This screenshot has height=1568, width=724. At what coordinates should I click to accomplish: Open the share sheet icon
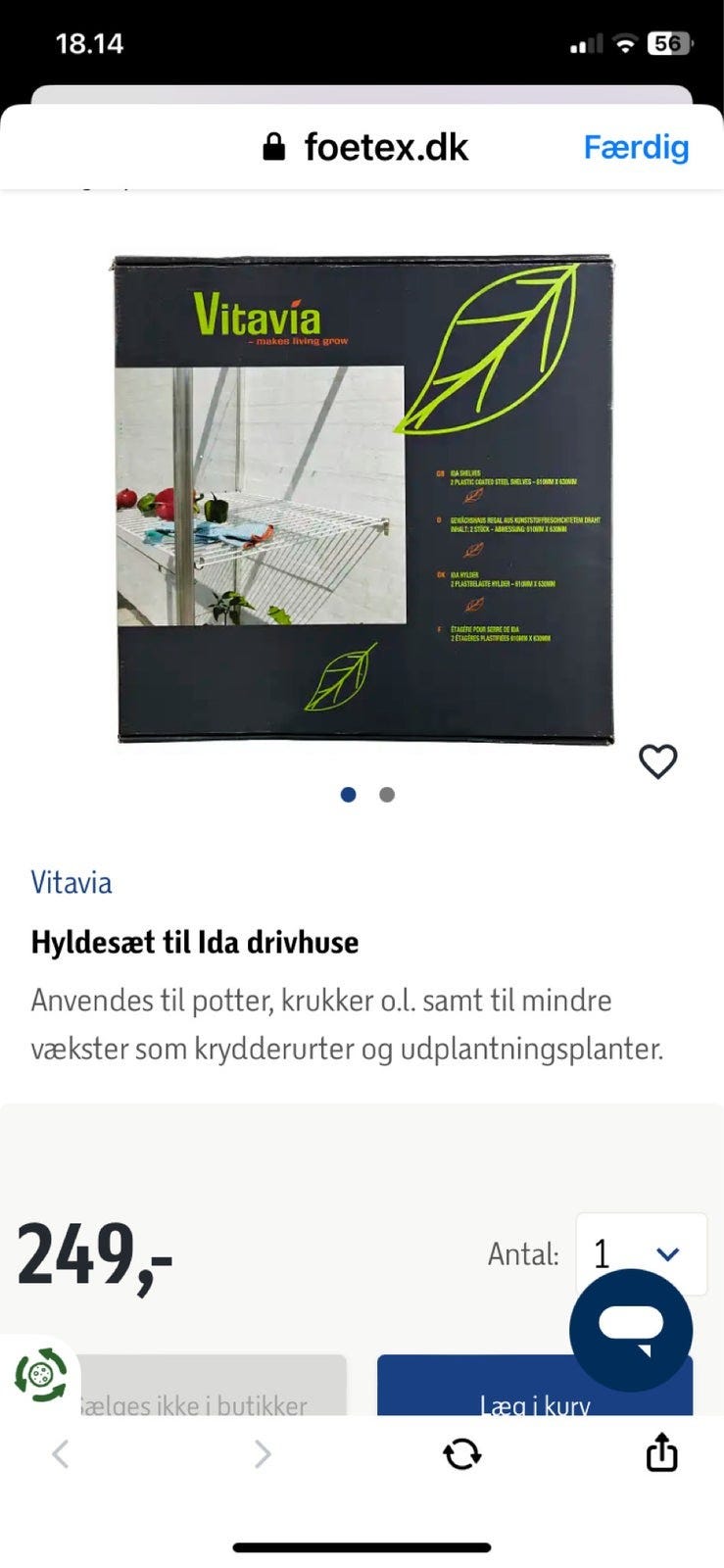660,1454
